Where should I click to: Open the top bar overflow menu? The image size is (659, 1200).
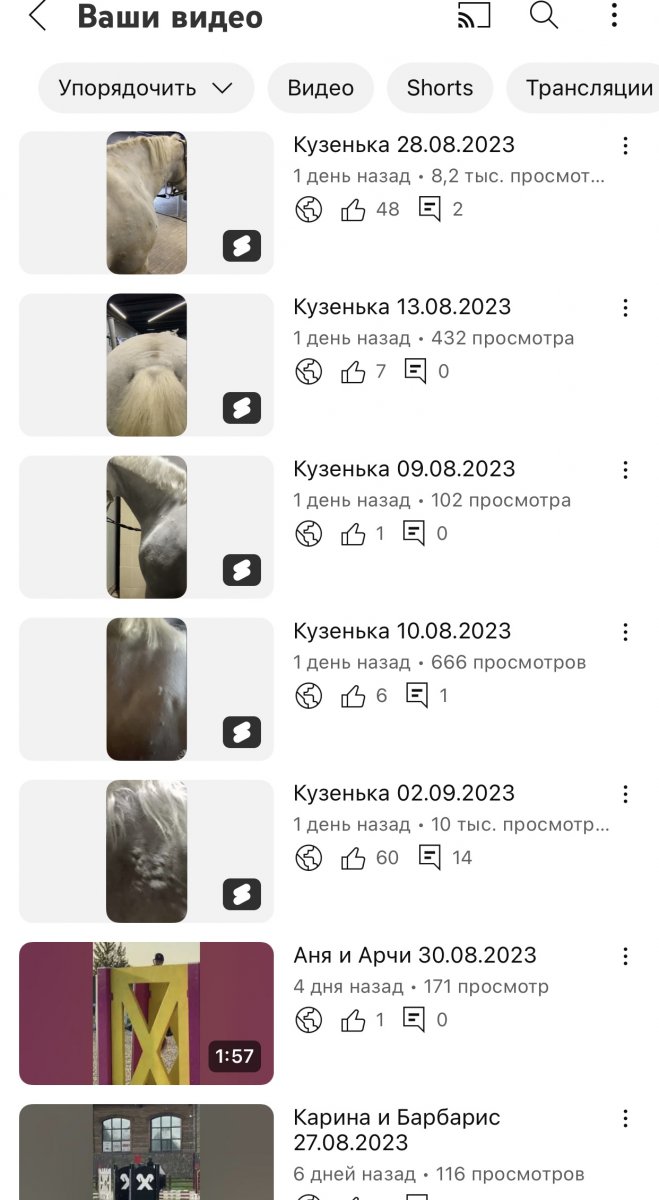[614, 16]
